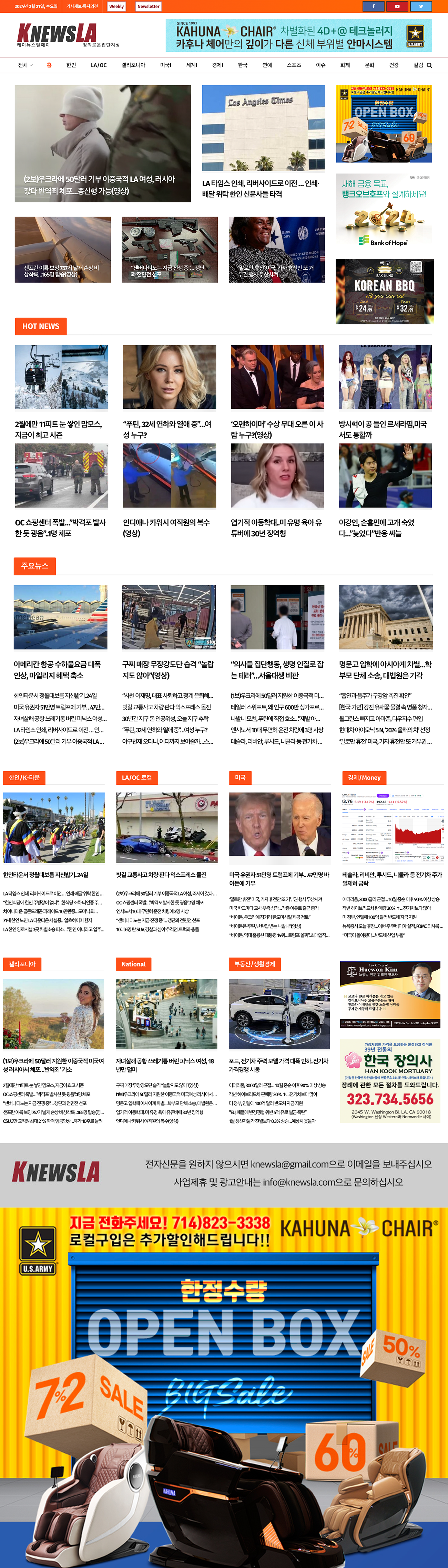Open the Weekly button
448x1568 pixels.
(x=116, y=6)
